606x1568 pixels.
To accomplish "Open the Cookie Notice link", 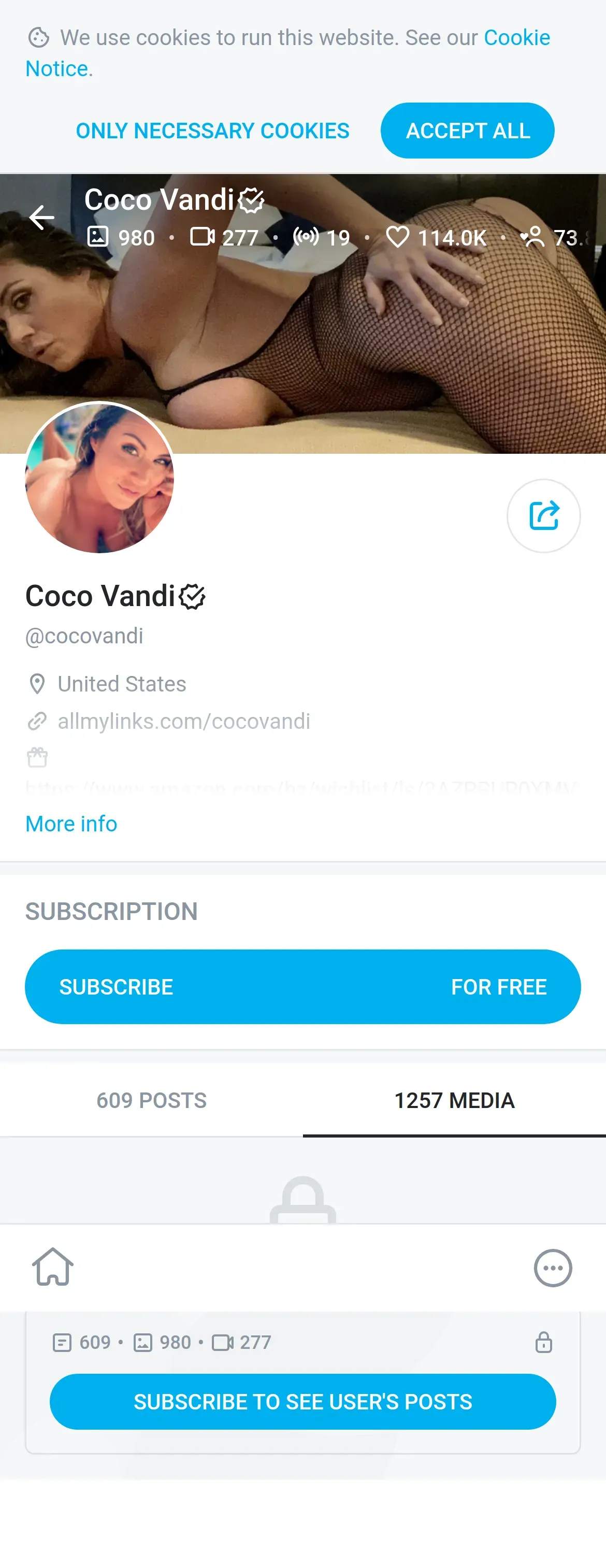I will pyautogui.click(x=516, y=38).
